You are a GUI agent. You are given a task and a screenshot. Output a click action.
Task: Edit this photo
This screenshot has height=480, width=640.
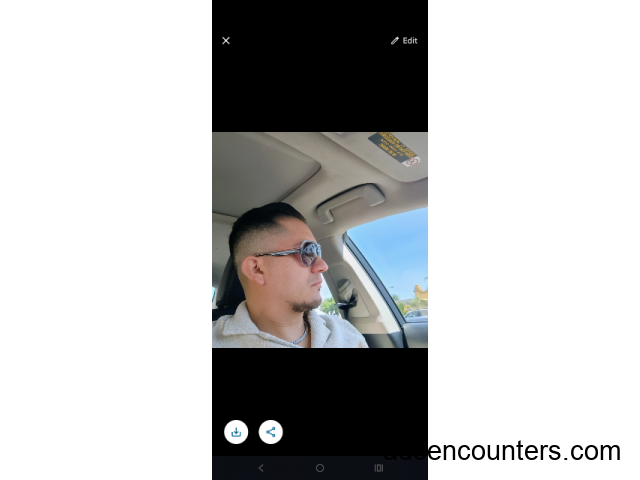[x=404, y=41]
